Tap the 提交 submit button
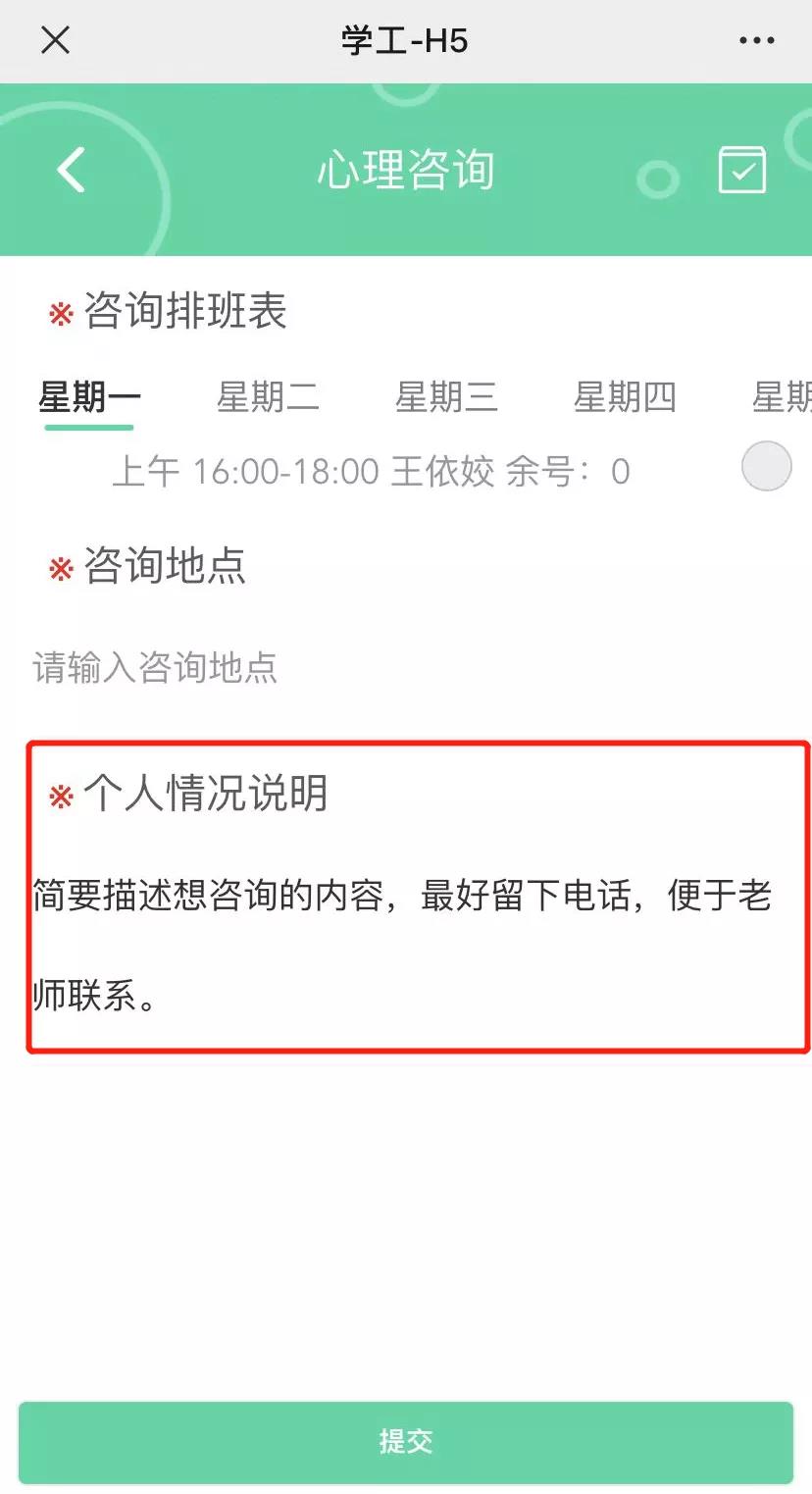 [405, 1441]
